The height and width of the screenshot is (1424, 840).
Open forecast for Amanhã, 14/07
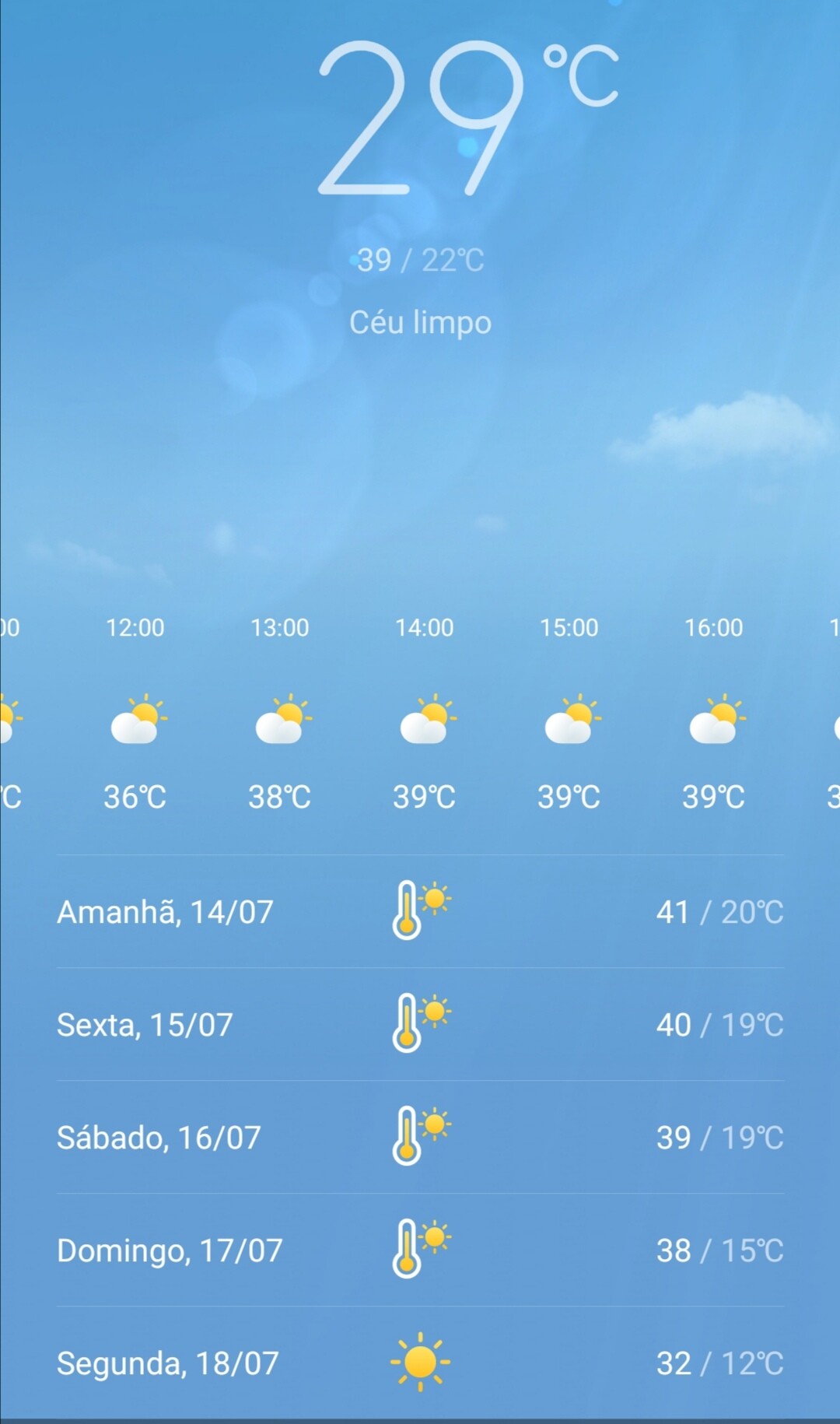(x=420, y=911)
